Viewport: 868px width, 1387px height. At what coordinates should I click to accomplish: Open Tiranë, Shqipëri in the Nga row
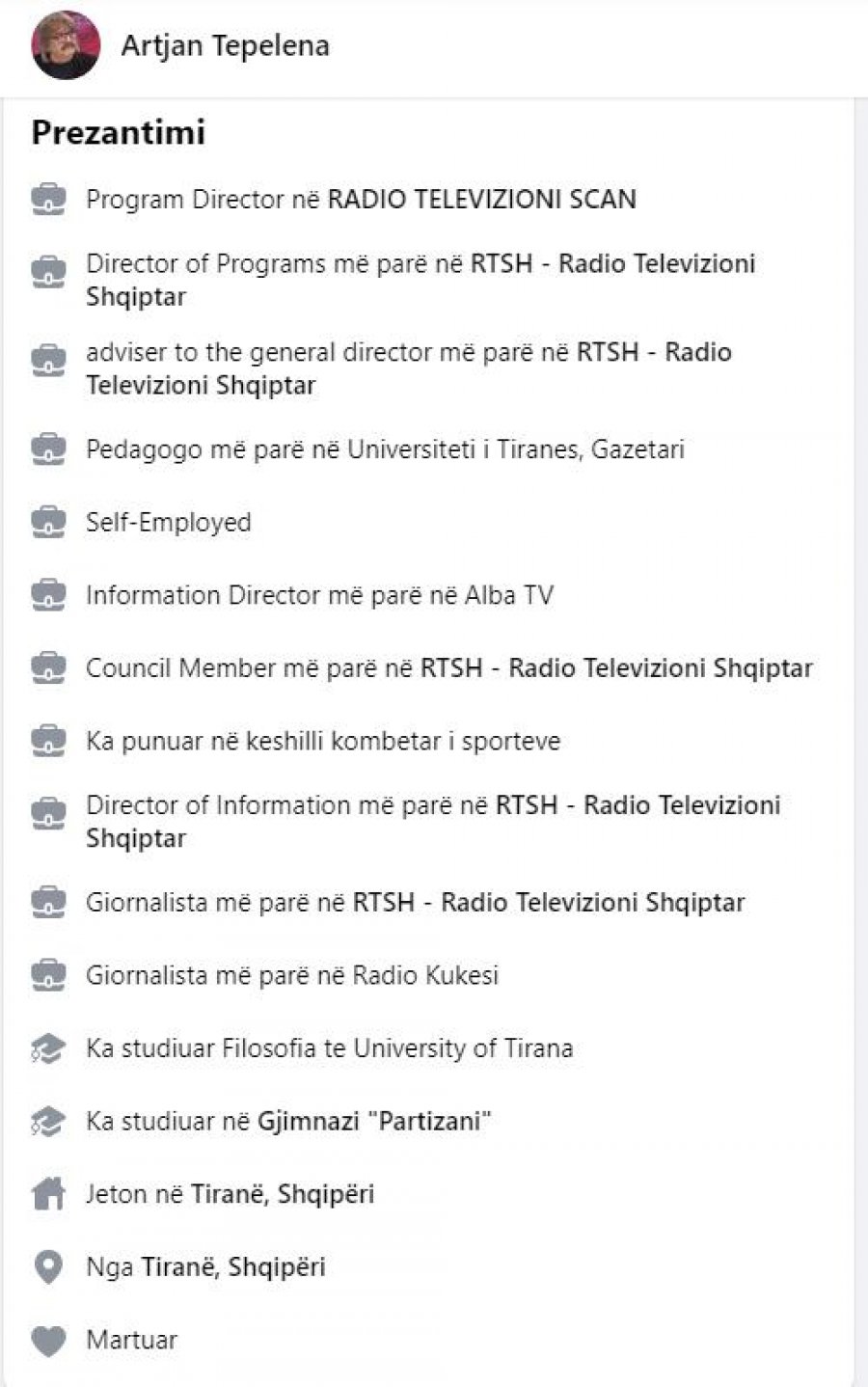[232, 1267]
